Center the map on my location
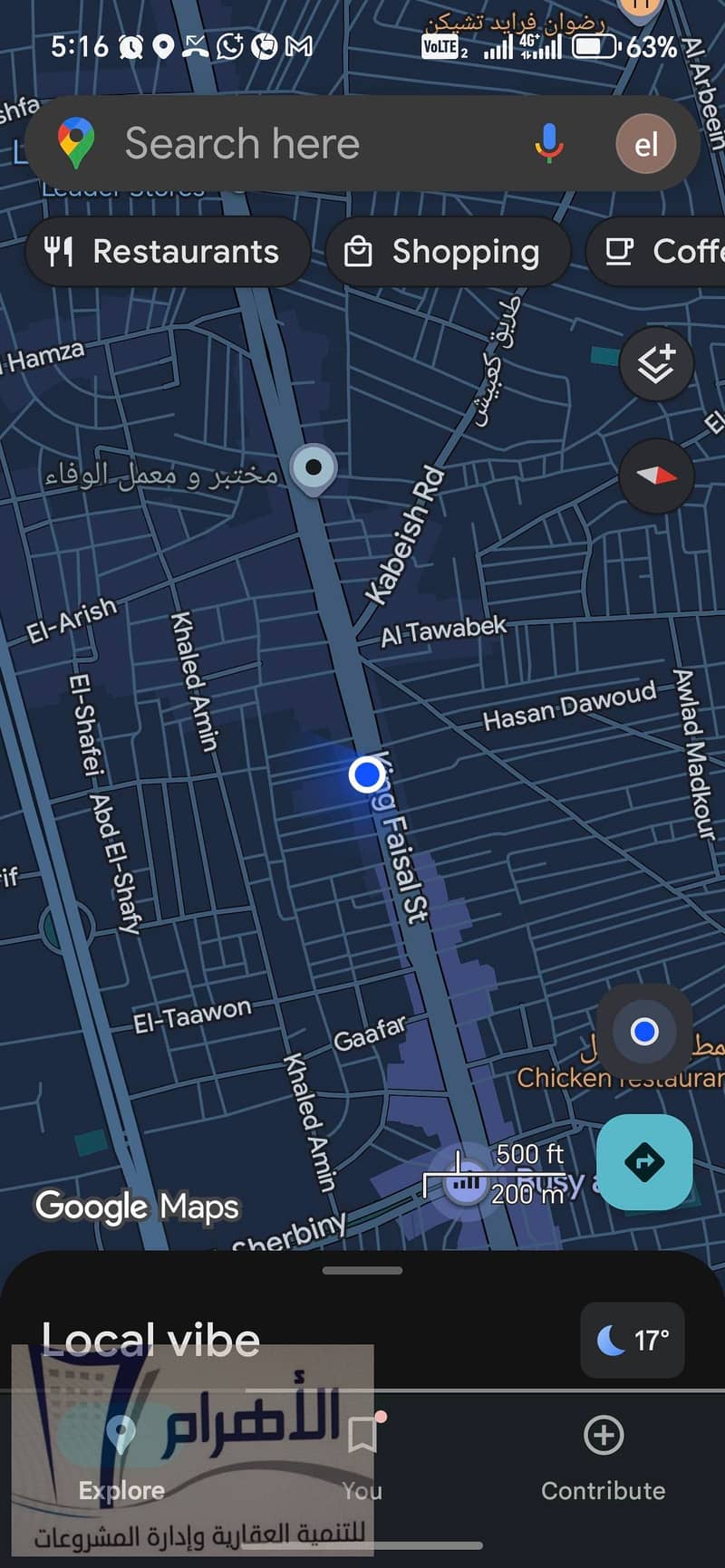 tap(644, 1031)
